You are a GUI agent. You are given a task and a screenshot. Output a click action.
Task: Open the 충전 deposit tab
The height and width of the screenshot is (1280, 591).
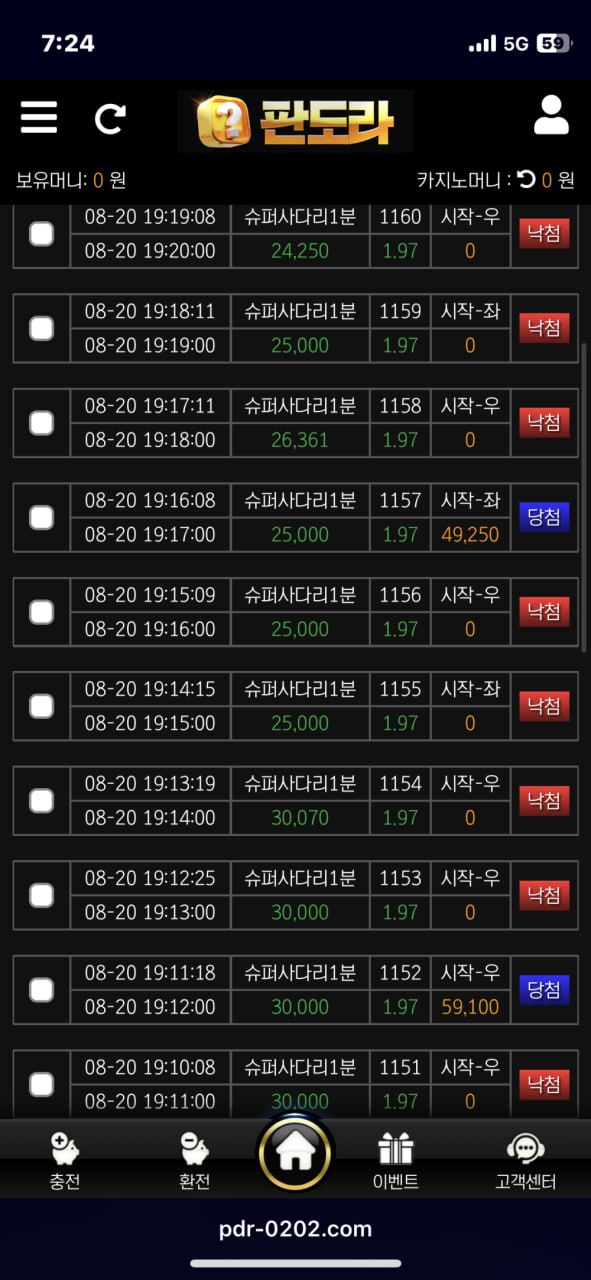(x=65, y=1161)
